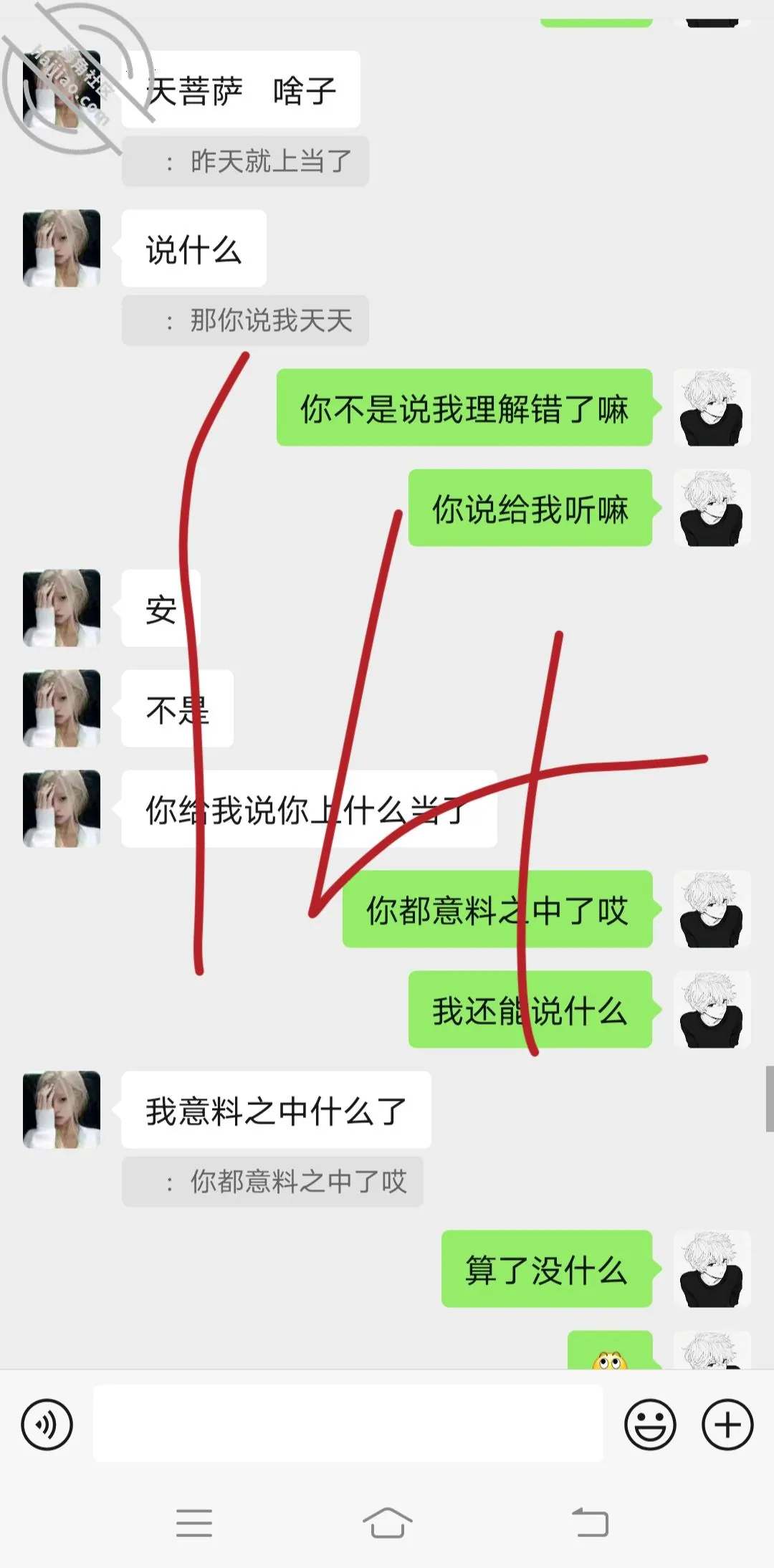Open sender avatar beside 说什么
The width and height of the screenshot is (774, 1568).
point(62,248)
